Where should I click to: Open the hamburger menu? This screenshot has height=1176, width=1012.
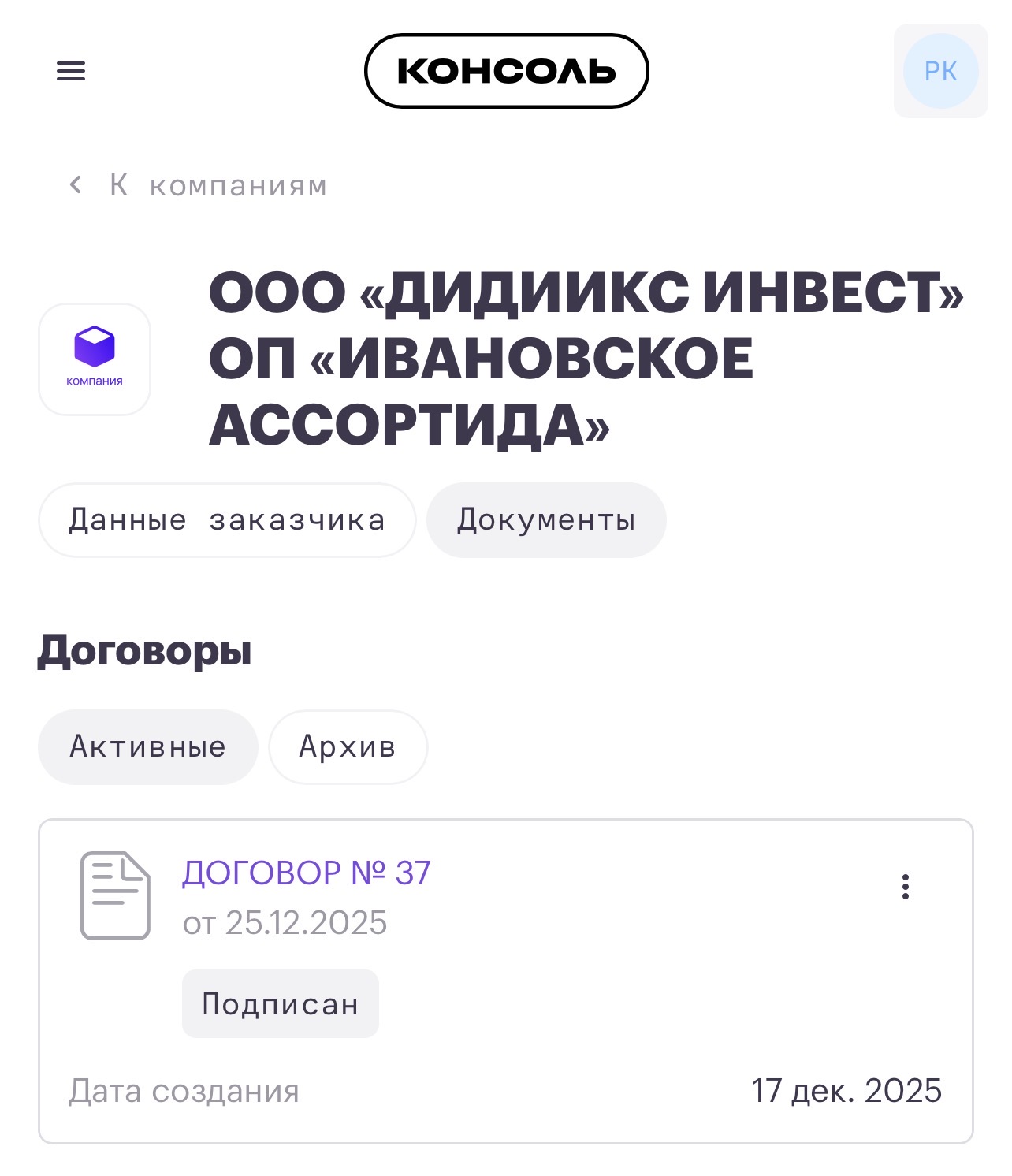pyautogui.click(x=71, y=72)
